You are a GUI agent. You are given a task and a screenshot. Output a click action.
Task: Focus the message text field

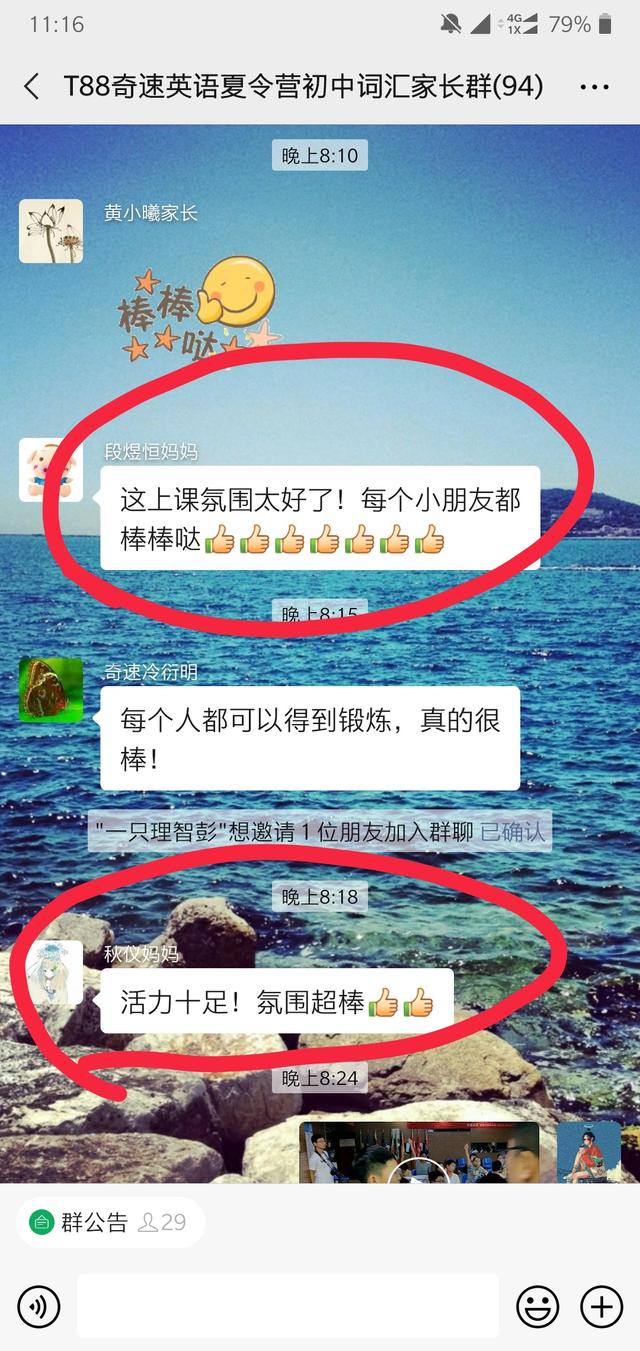287,1306
